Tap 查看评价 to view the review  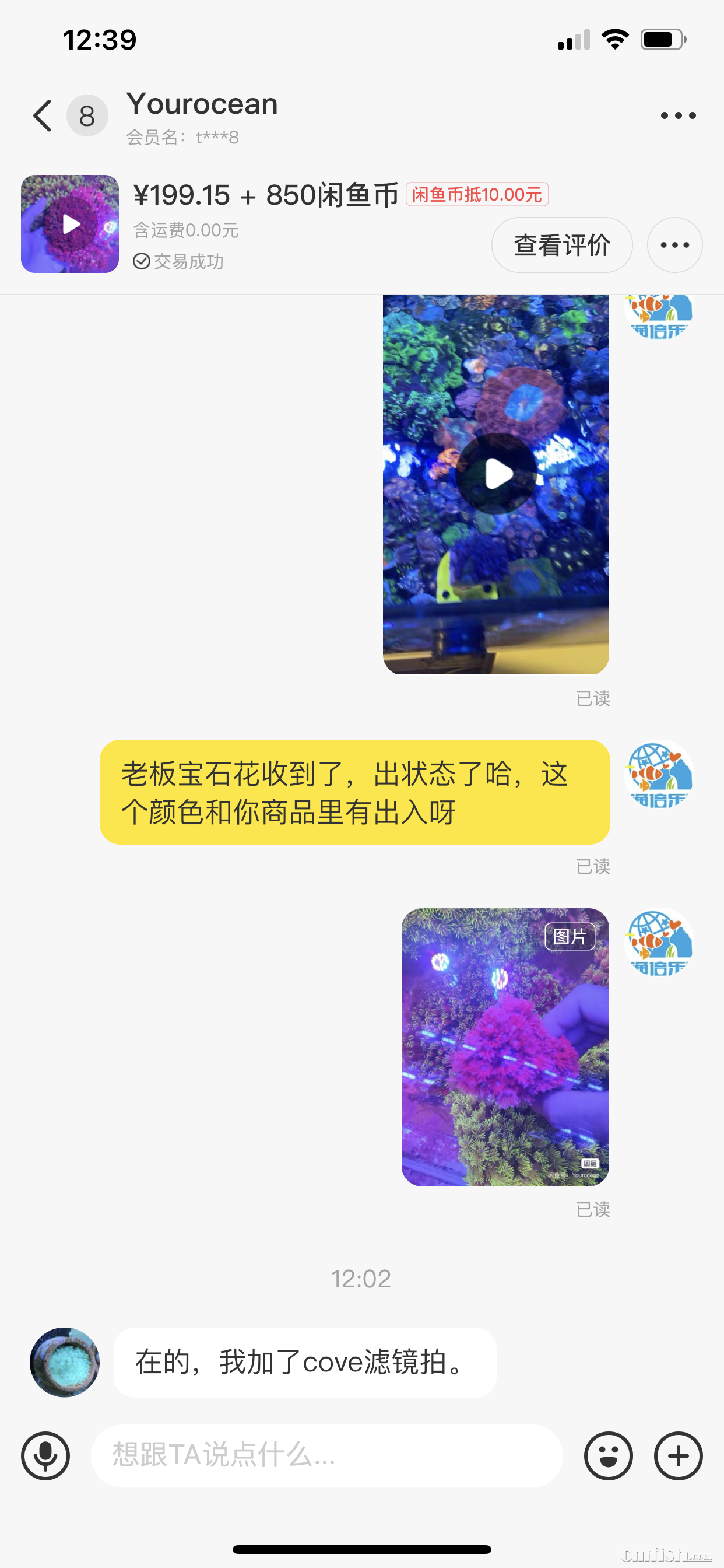(x=561, y=246)
